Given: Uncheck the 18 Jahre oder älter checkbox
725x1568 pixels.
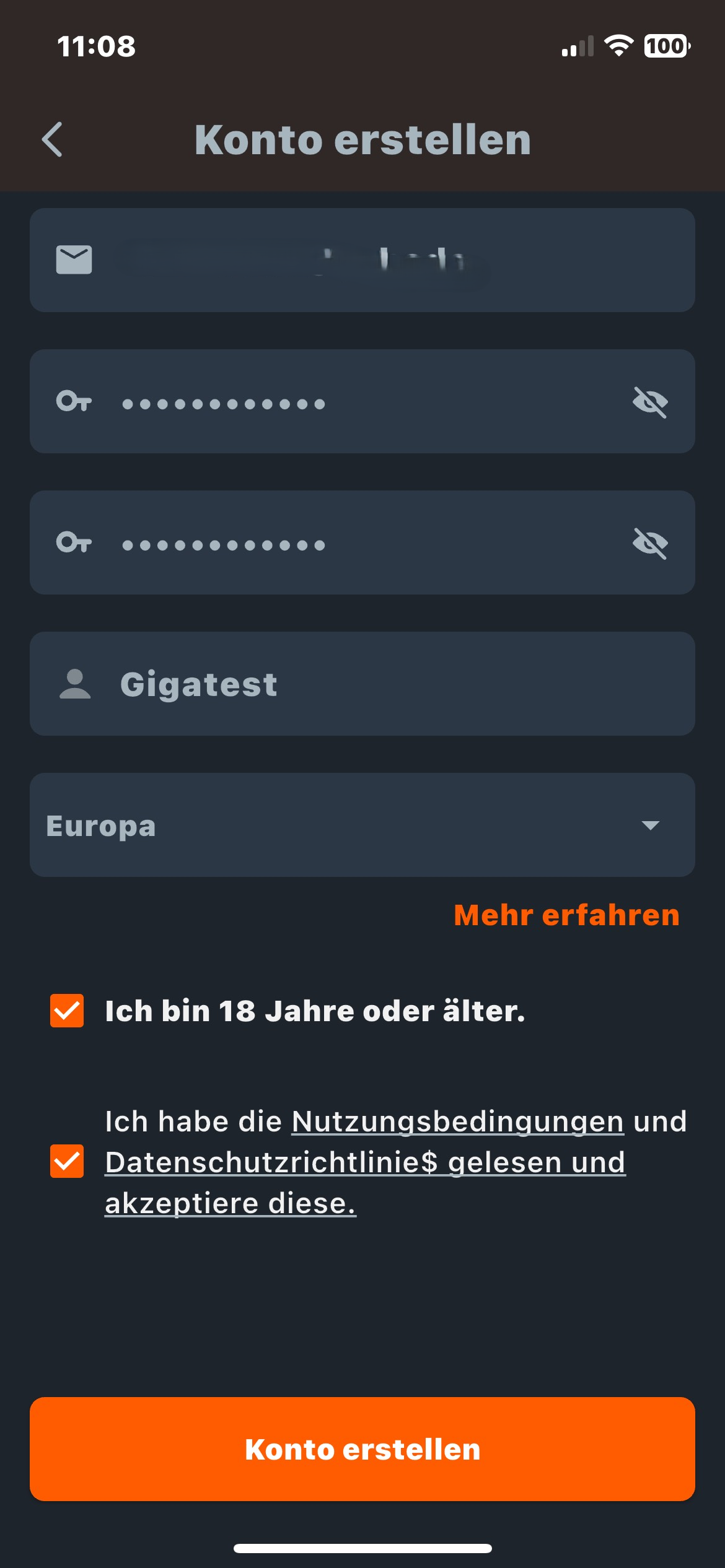Looking at the screenshot, I should 67,1011.
